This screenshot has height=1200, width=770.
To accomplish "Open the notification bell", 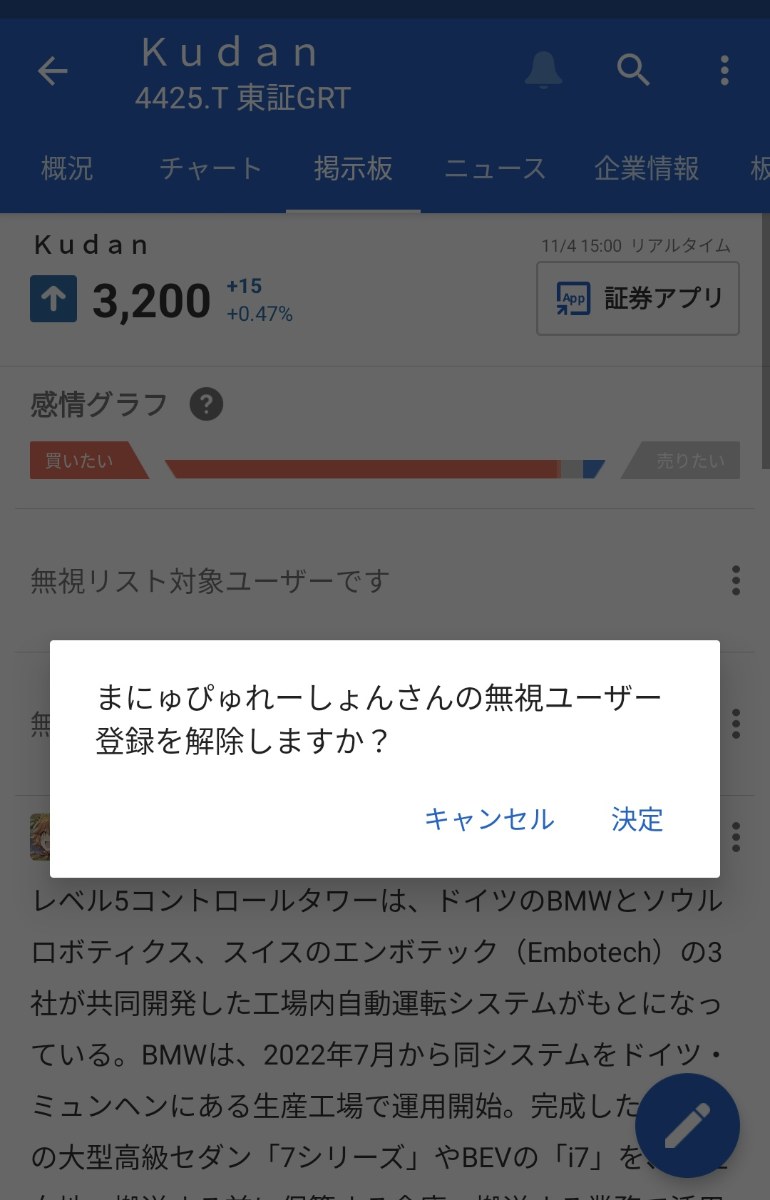I will click(544, 71).
